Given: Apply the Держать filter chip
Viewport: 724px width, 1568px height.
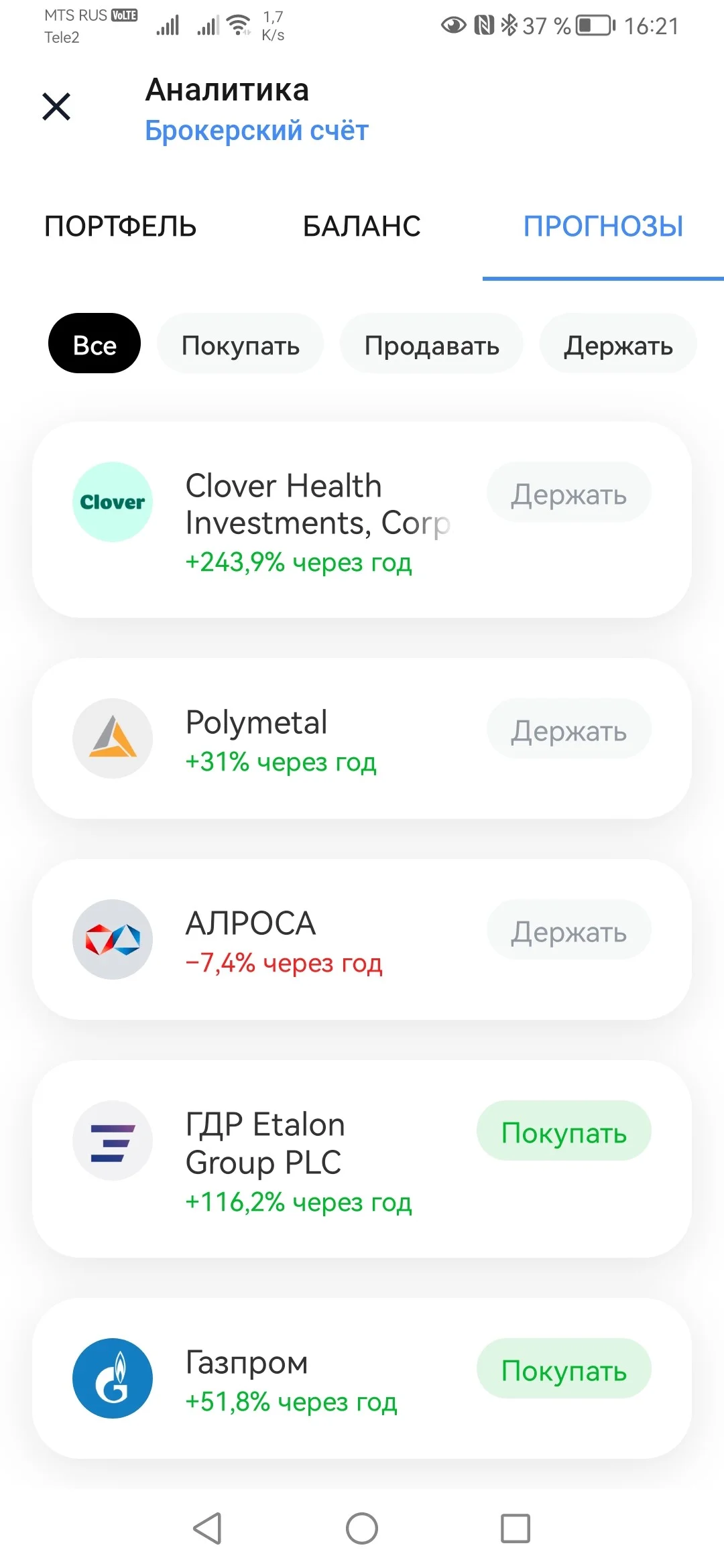Looking at the screenshot, I should (x=618, y=343).
